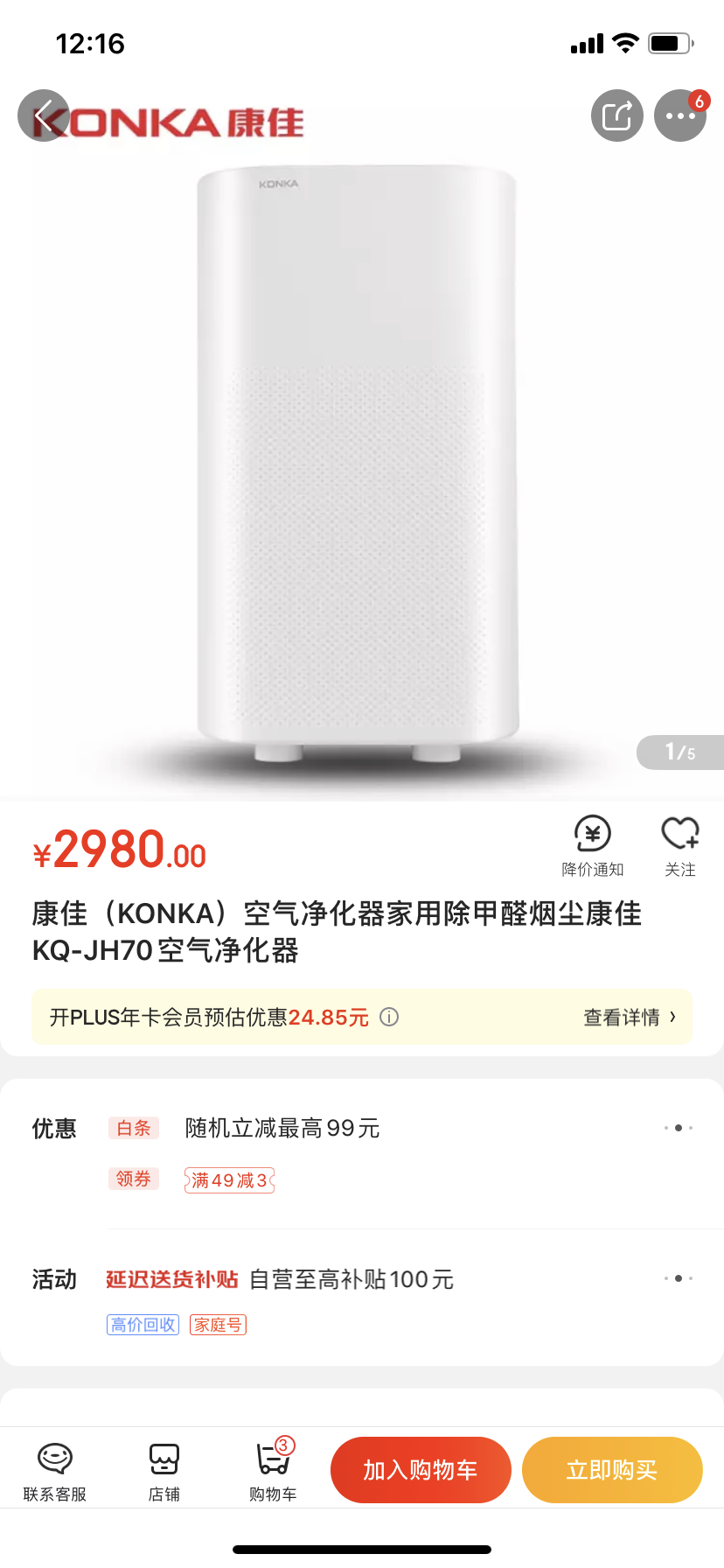Tap the info icon beside 24.85元
724x1568 pixels.
coord(389,1017)
